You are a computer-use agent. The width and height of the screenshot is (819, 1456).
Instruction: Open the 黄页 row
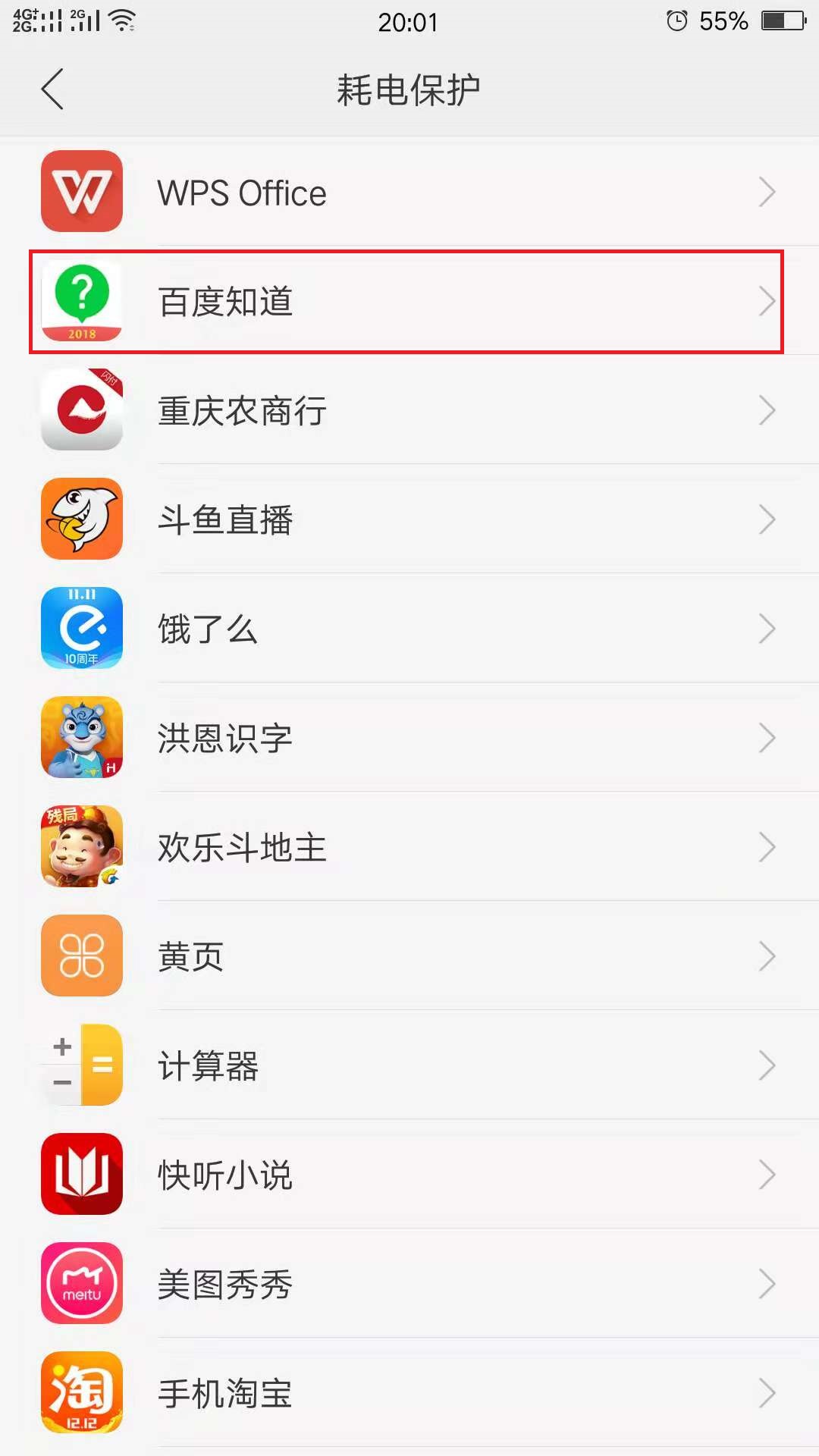coord(409,957)
